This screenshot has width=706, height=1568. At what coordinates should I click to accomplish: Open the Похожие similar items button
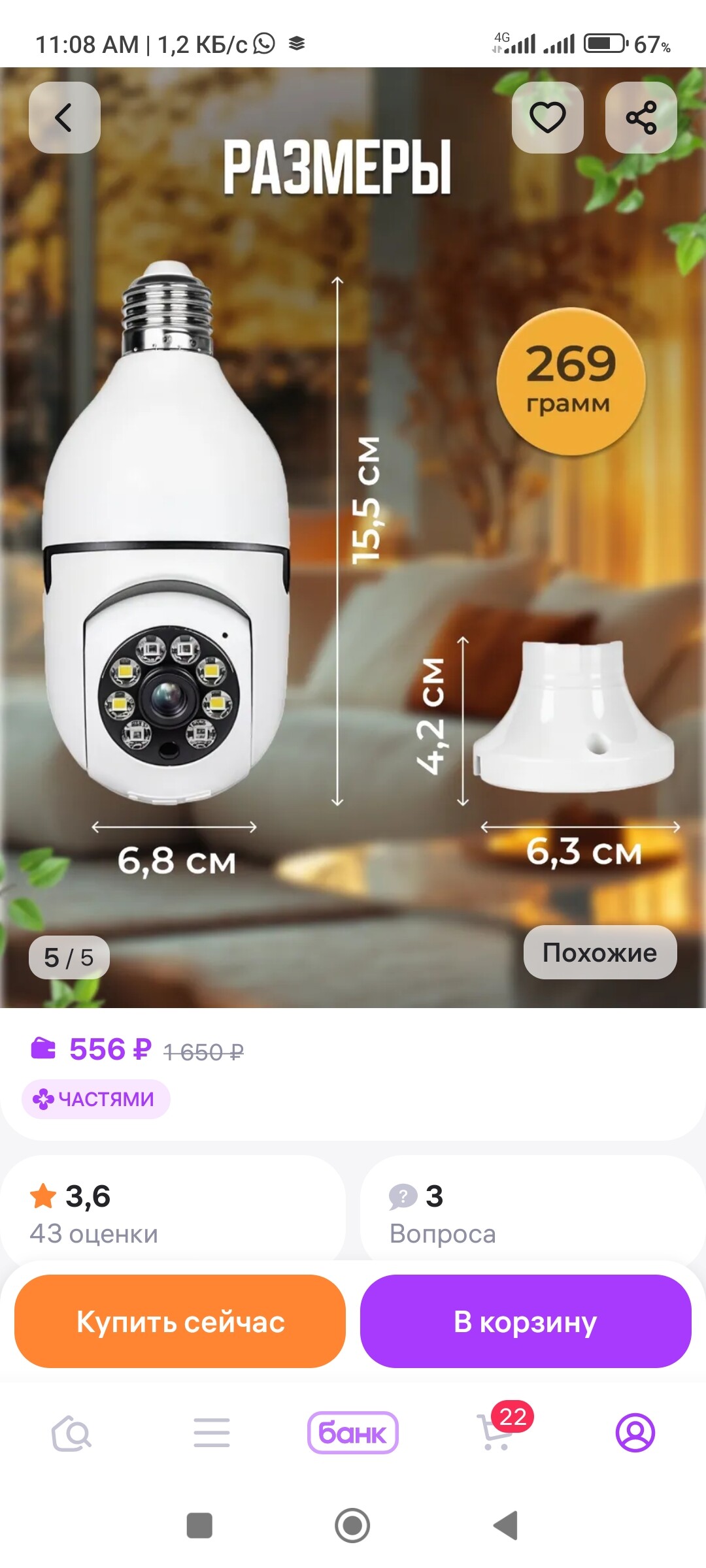point(599,953)
